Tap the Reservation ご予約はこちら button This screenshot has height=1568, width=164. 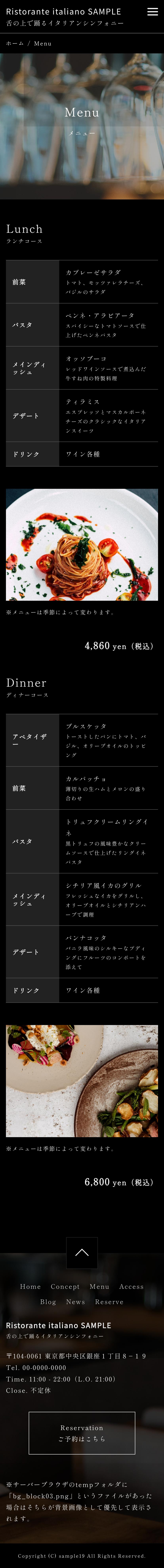pyautogui.click(x=82, y=1433)
